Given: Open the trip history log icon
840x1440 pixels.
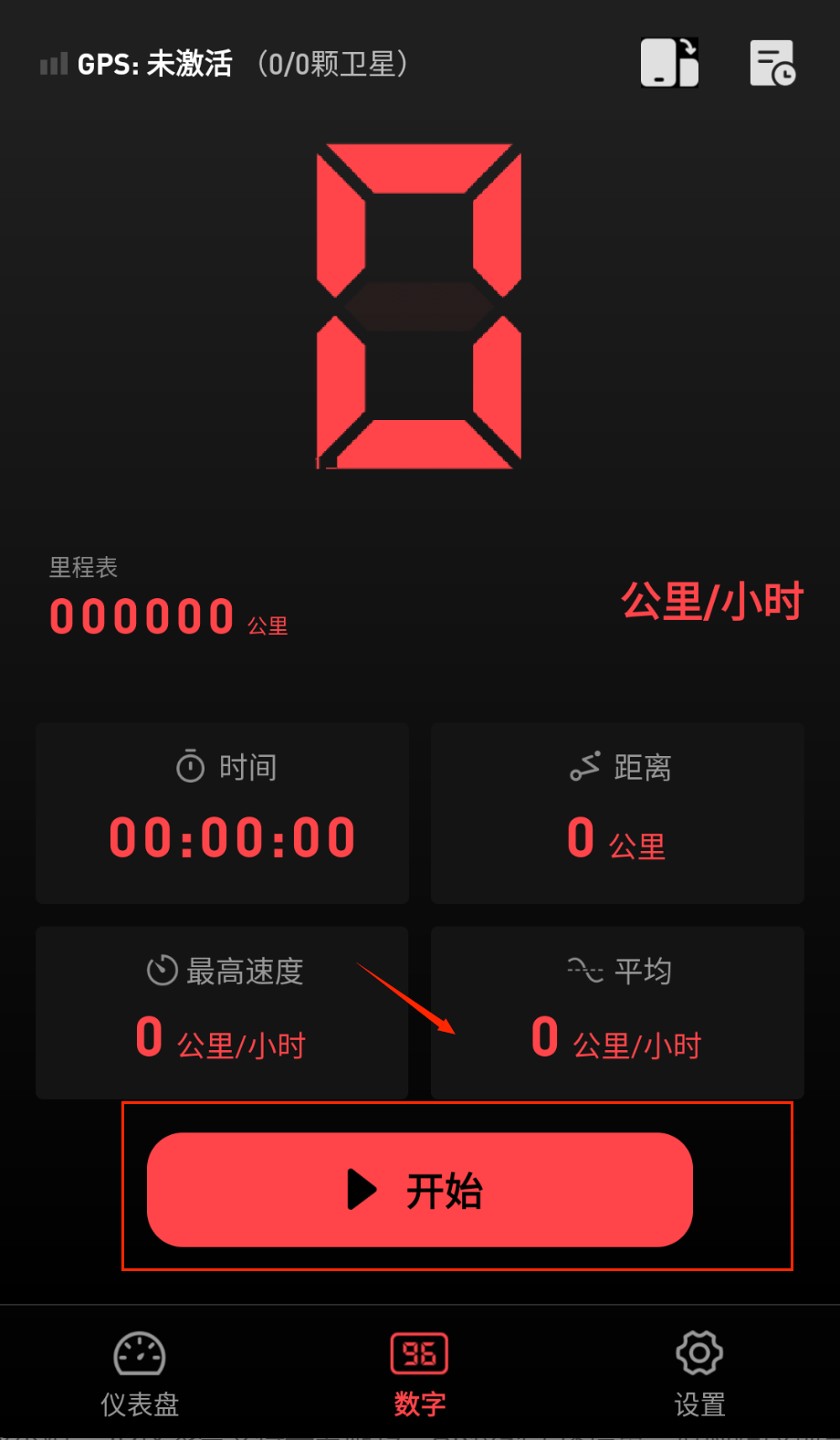Looking at the screenshot, I should click(x=772, y=63).
